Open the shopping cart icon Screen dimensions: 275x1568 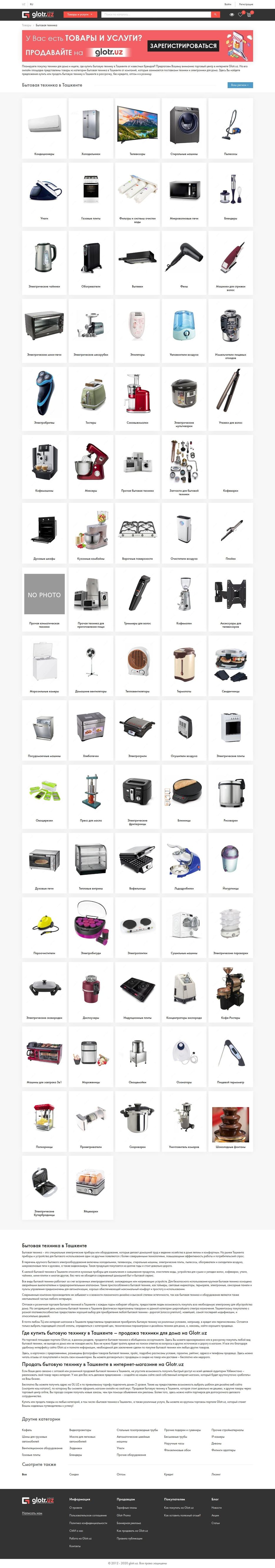249,14
